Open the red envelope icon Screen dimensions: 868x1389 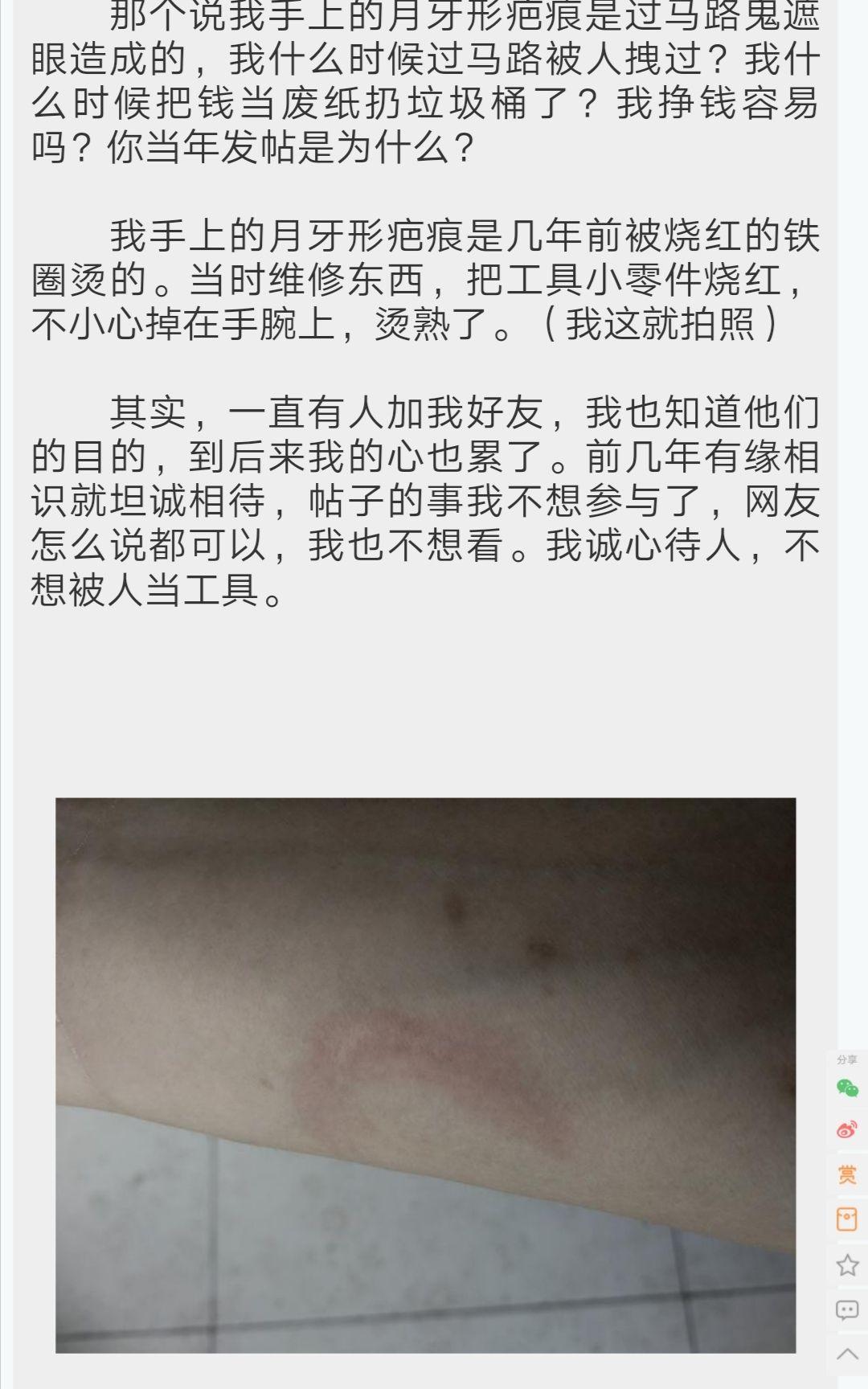coord(847,1219)
